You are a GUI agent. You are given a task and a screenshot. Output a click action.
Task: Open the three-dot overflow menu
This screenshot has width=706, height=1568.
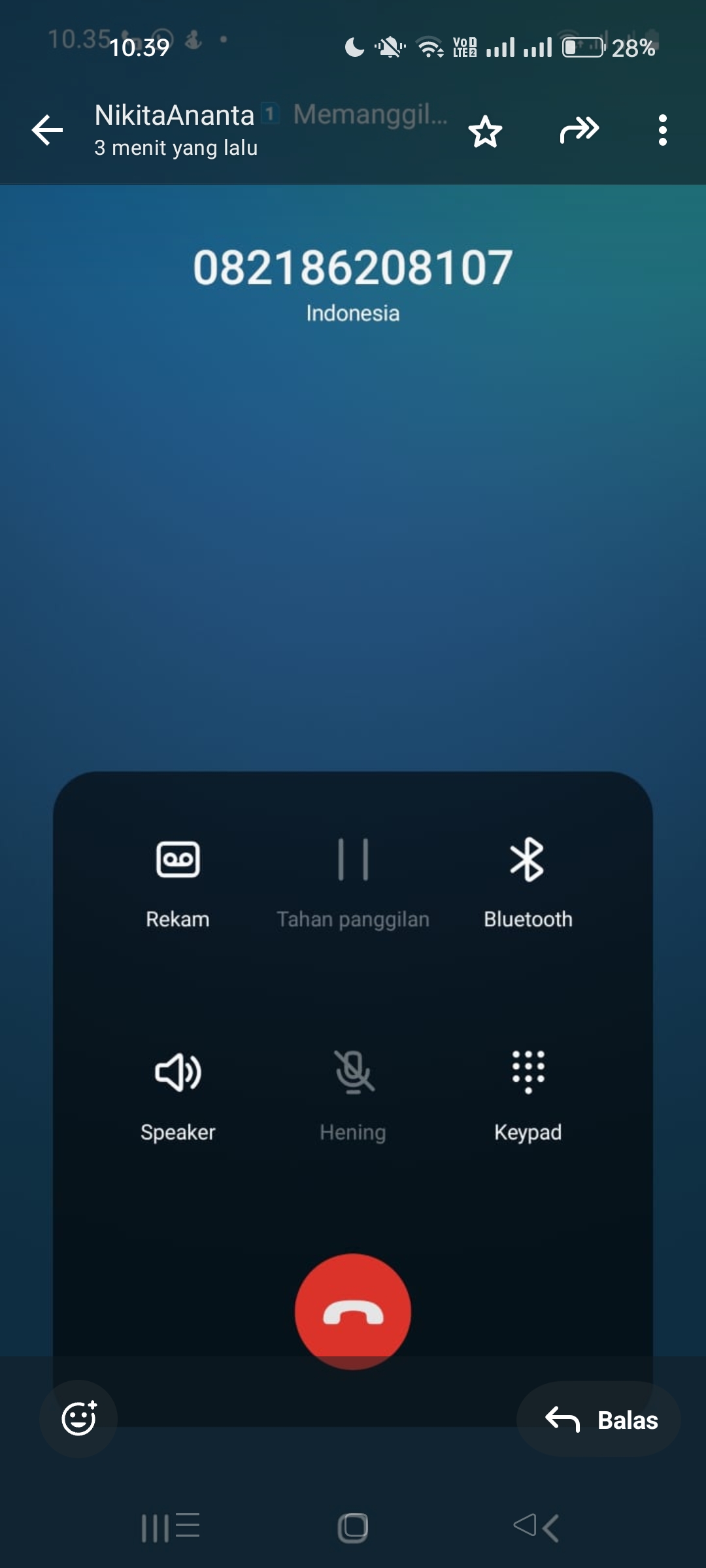(662, 130)
